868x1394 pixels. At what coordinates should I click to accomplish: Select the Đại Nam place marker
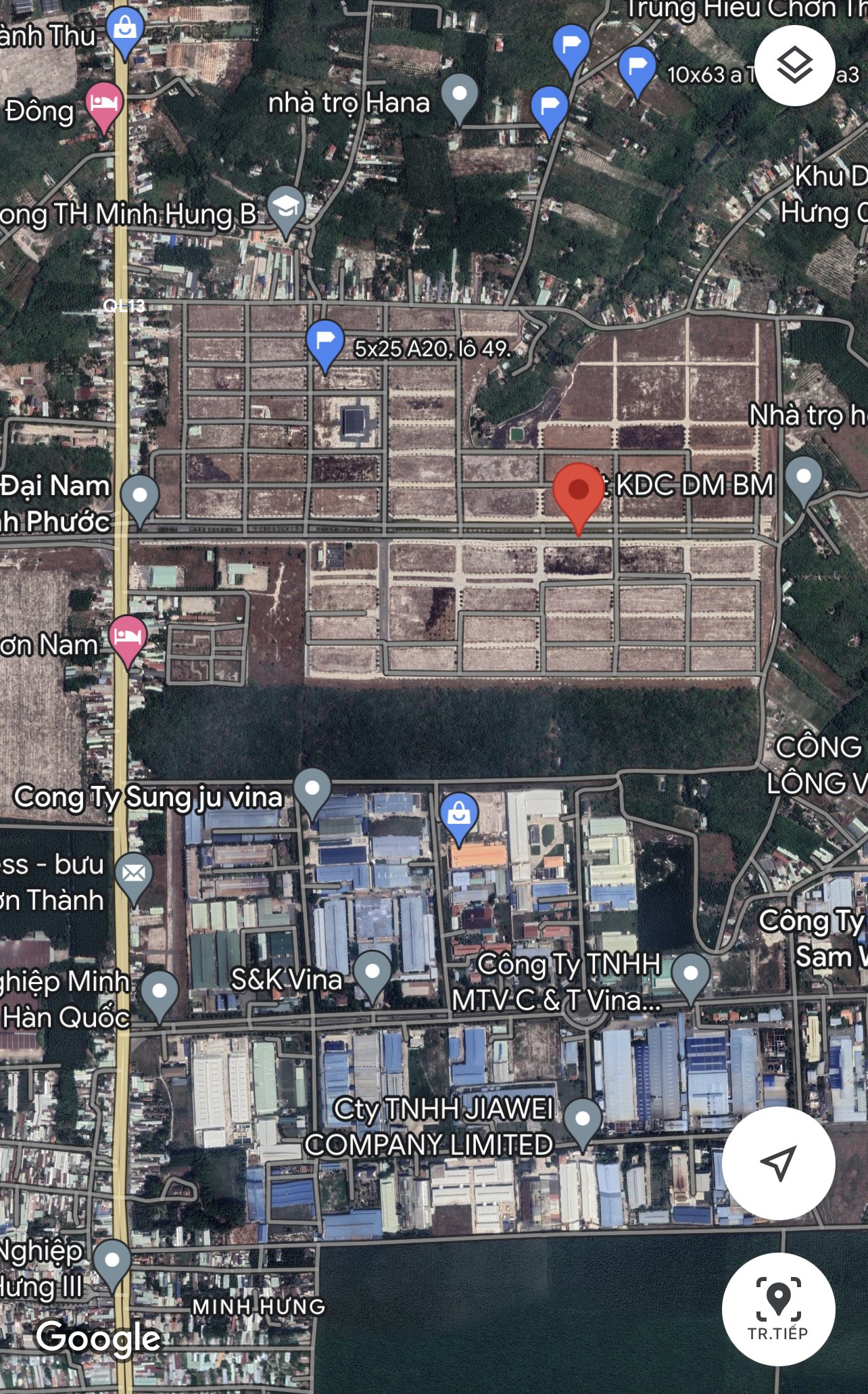click(x=140, y=496)
